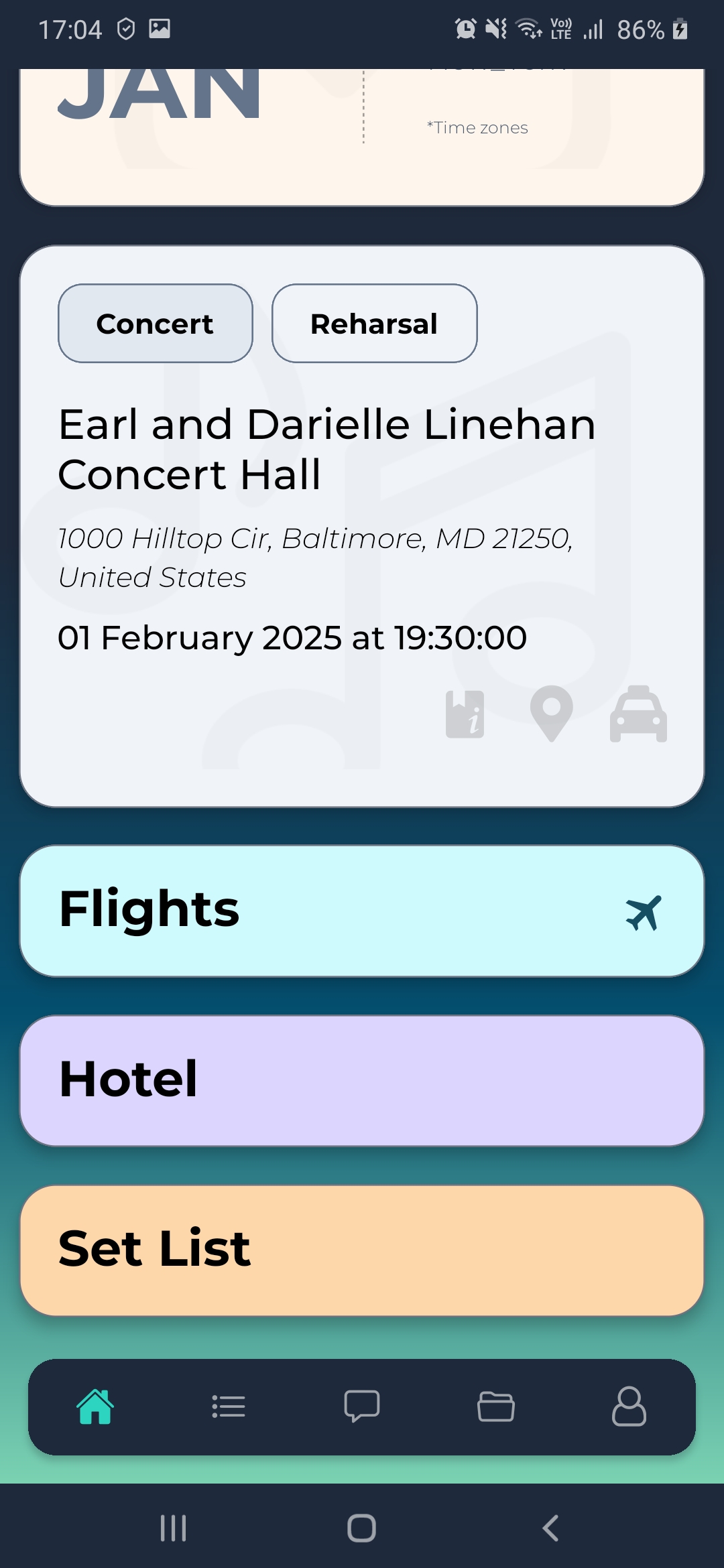Tap the taxi car icon

pos(638,714)
